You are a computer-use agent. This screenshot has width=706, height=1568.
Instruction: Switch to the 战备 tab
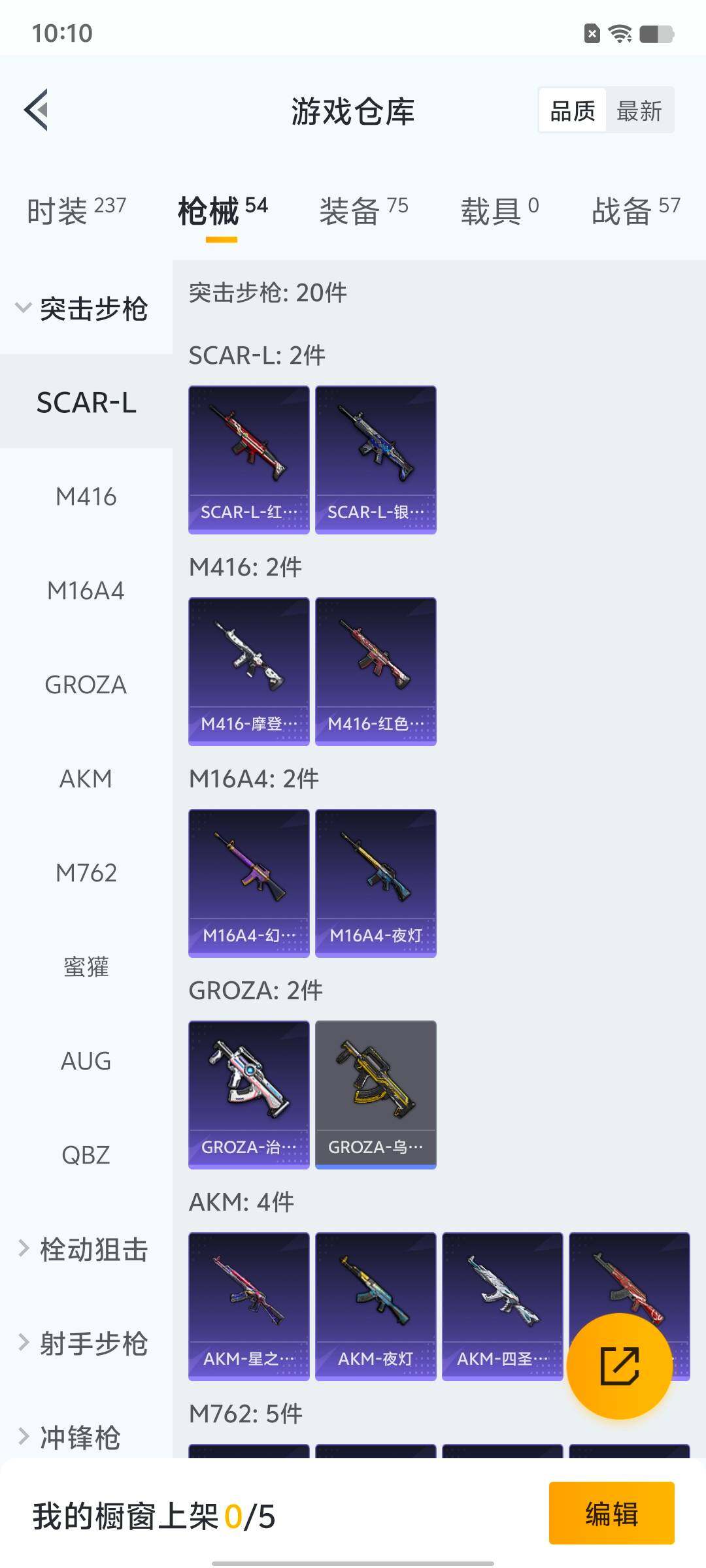pos(635,210)
